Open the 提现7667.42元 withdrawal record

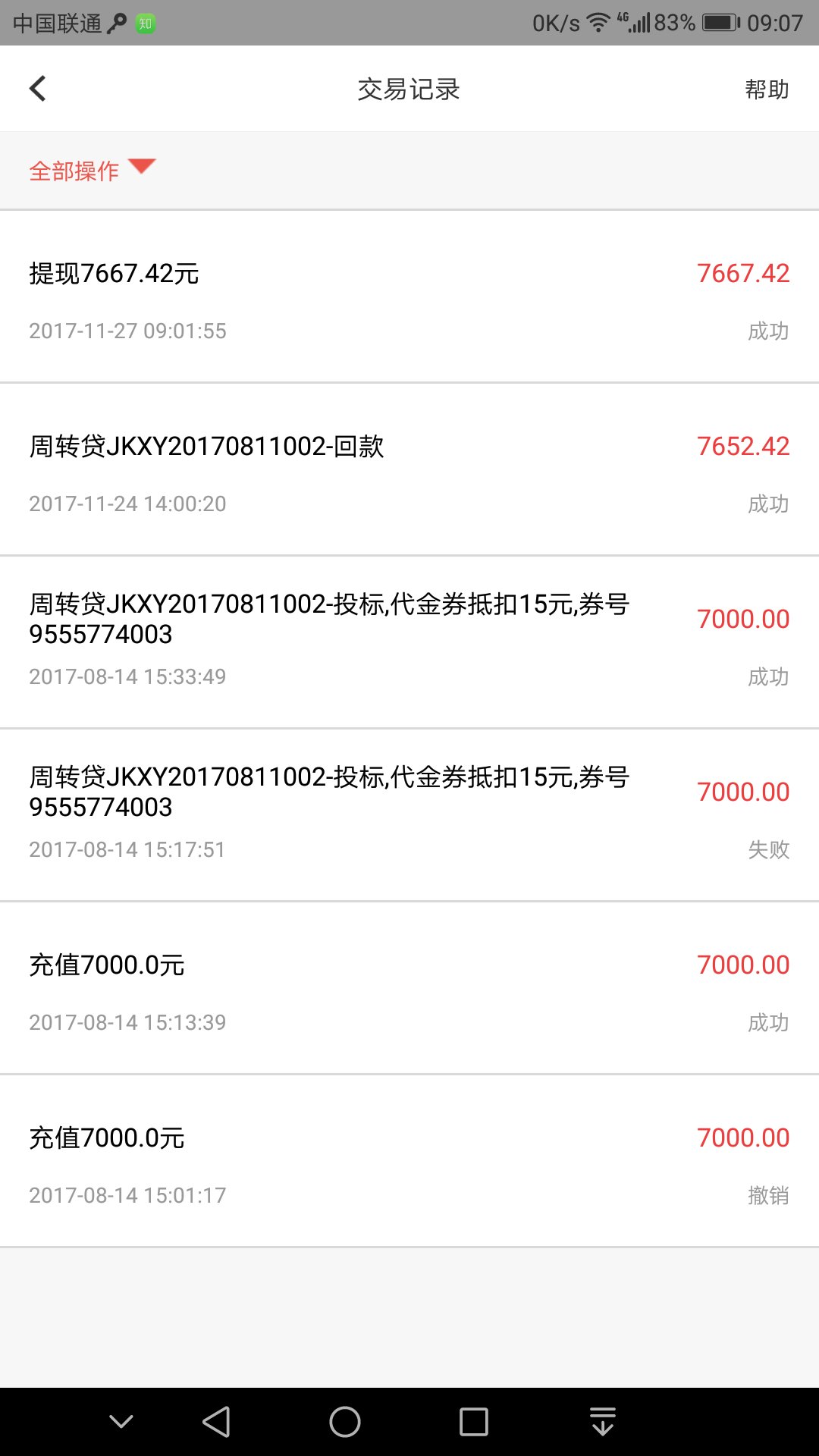[409, 297]
